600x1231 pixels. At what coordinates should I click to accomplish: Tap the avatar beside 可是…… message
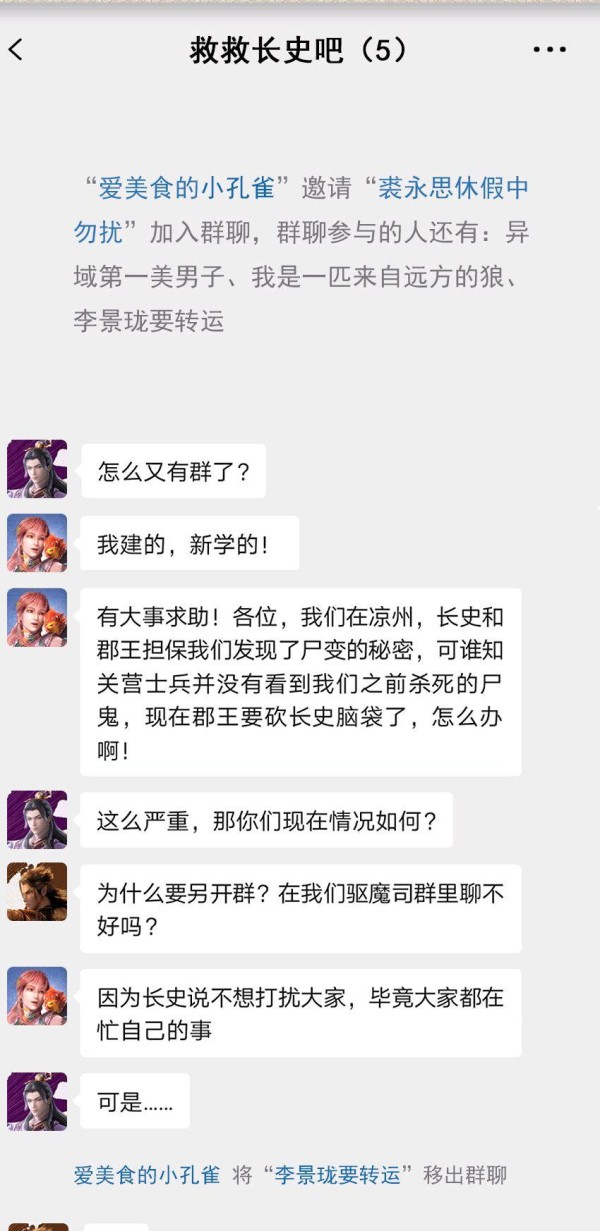[x=37, y=1101]
